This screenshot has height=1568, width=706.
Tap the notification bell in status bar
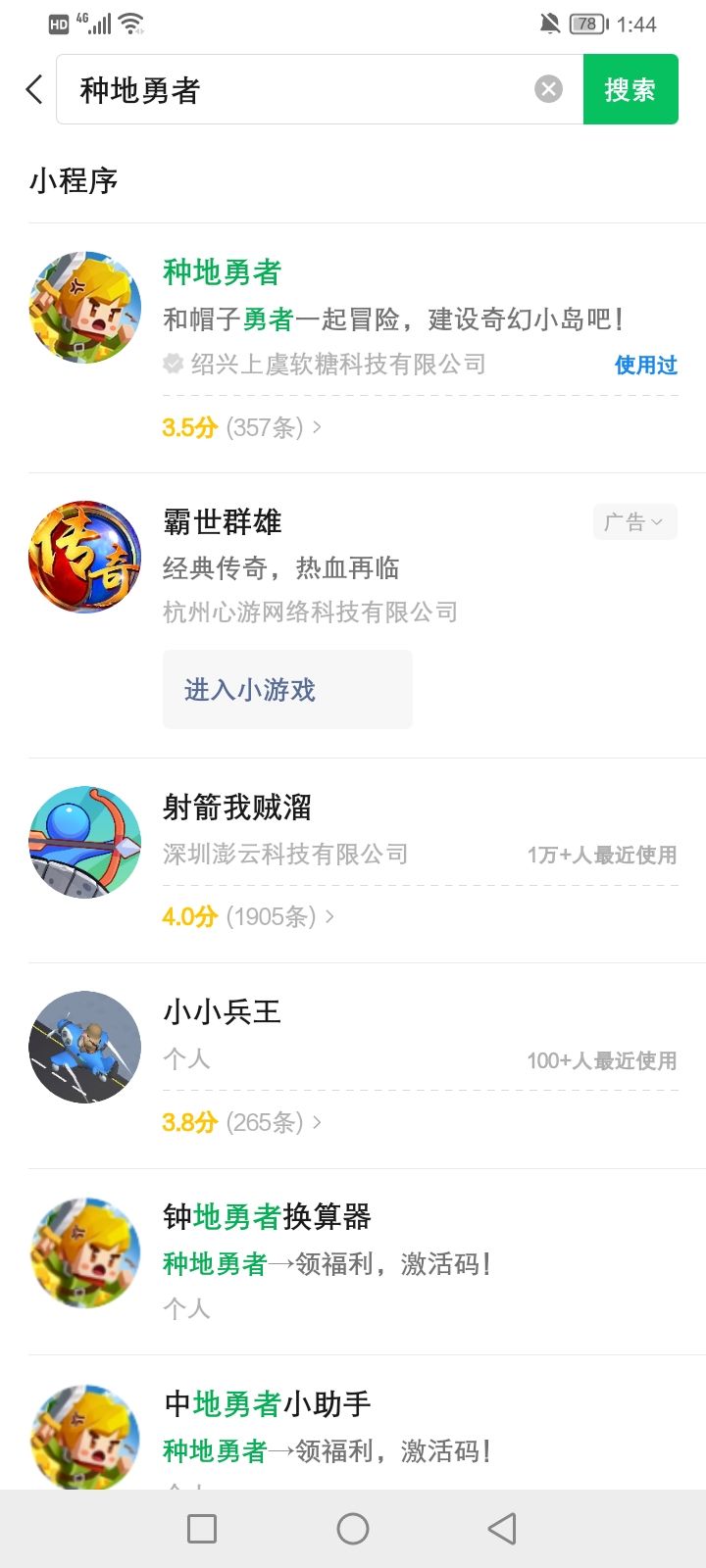(549, 24)
